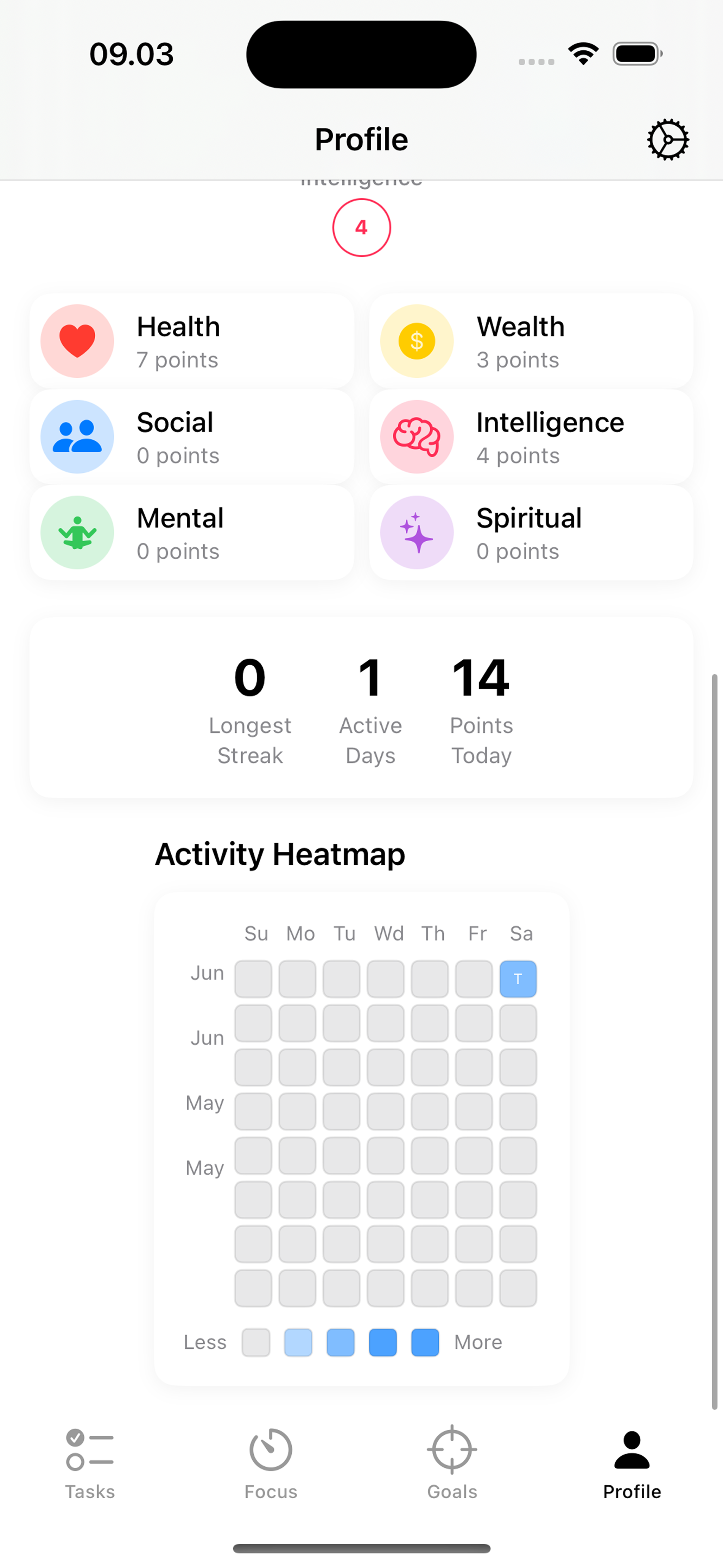
Task: Go to the Goals tab
Action: coord(452,1463)
